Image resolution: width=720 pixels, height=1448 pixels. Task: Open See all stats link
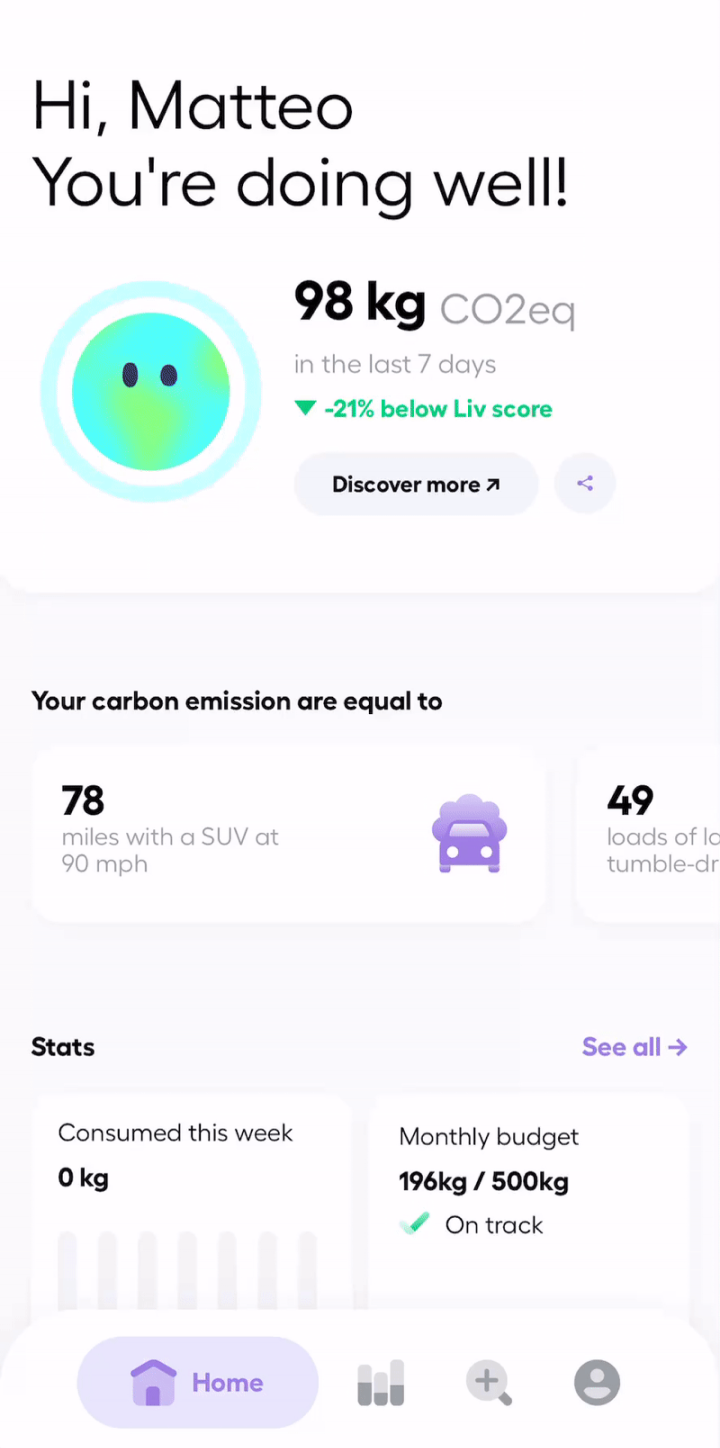point(634,1047)
